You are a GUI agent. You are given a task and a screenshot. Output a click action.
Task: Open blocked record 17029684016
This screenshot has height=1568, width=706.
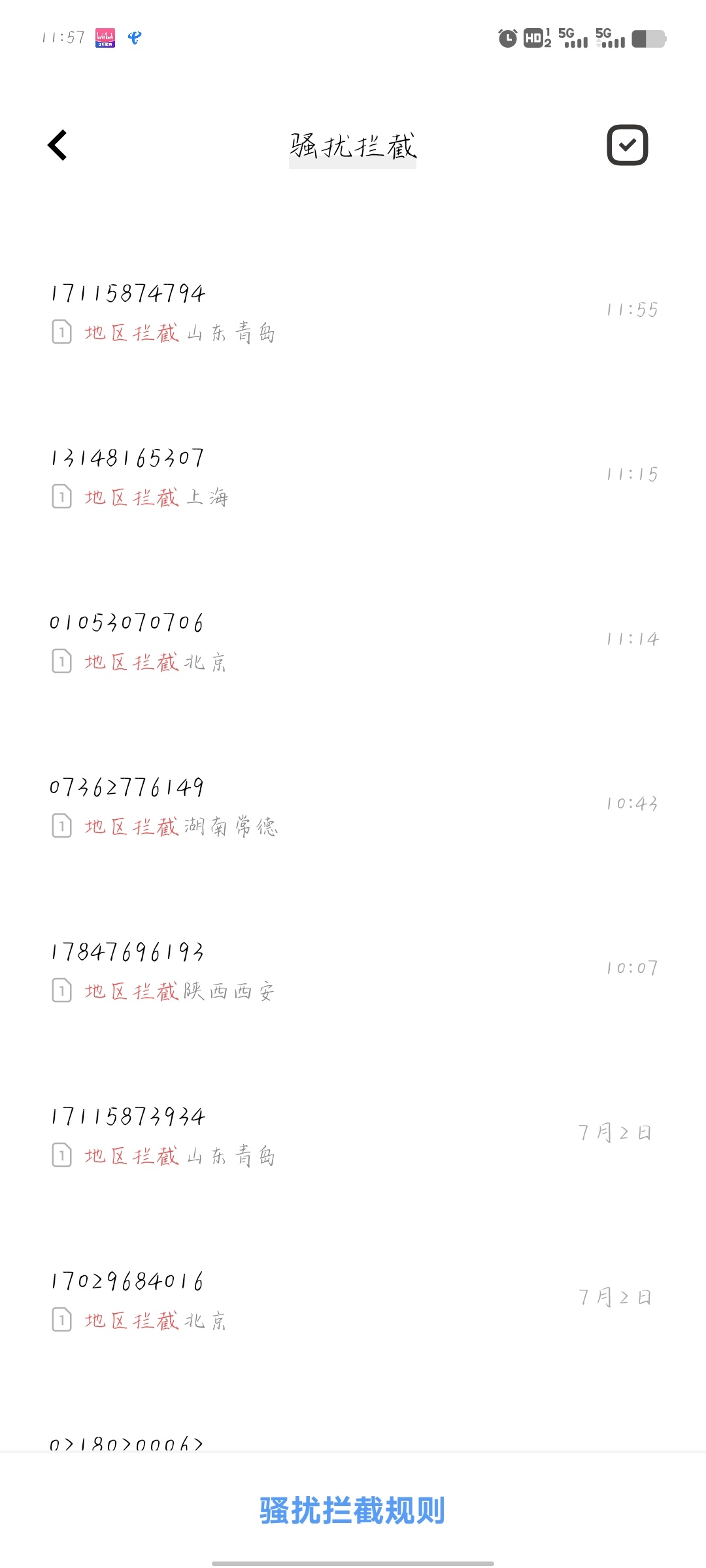[353, 1300]
